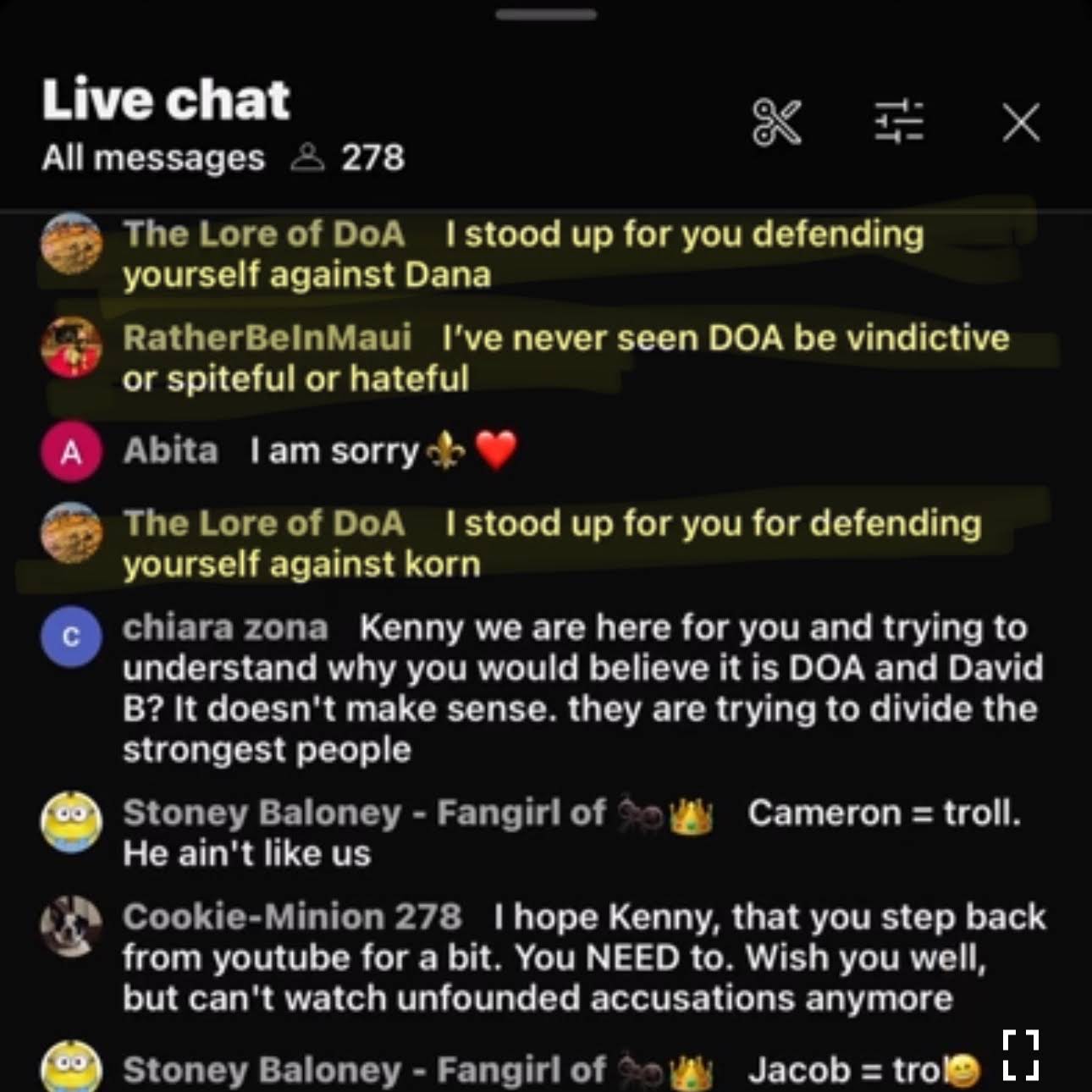Close the live chat panel

(1021, 123)
